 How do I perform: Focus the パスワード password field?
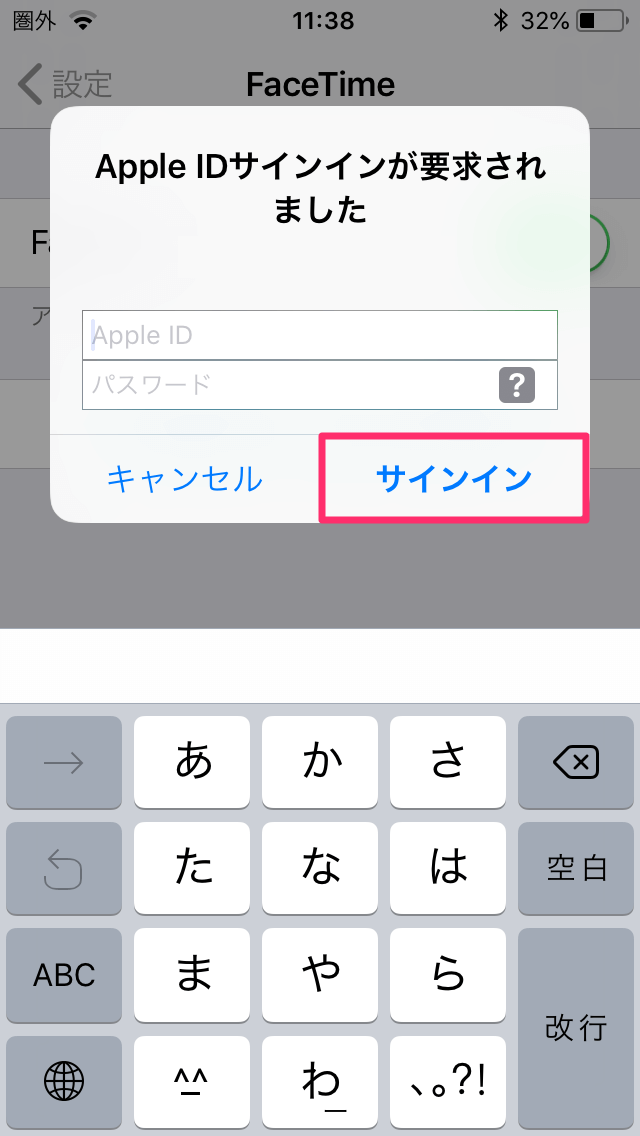coord(290,385)
